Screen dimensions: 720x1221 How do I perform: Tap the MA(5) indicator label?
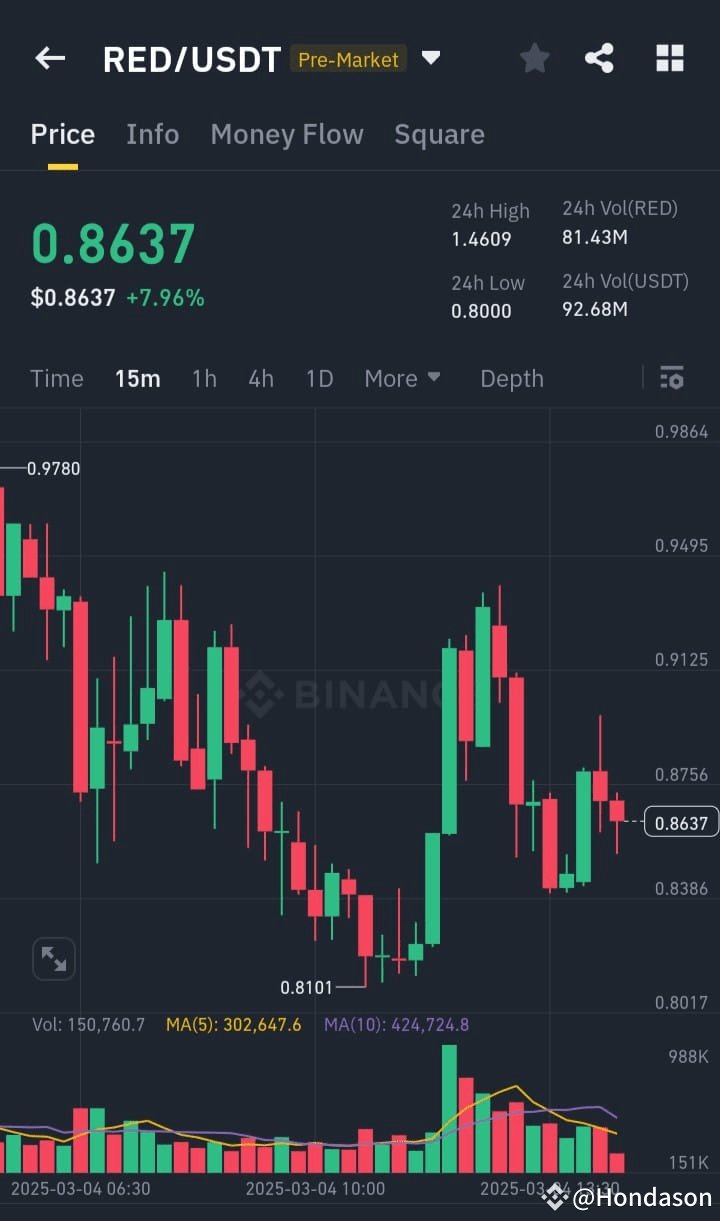coord(233,1025)
